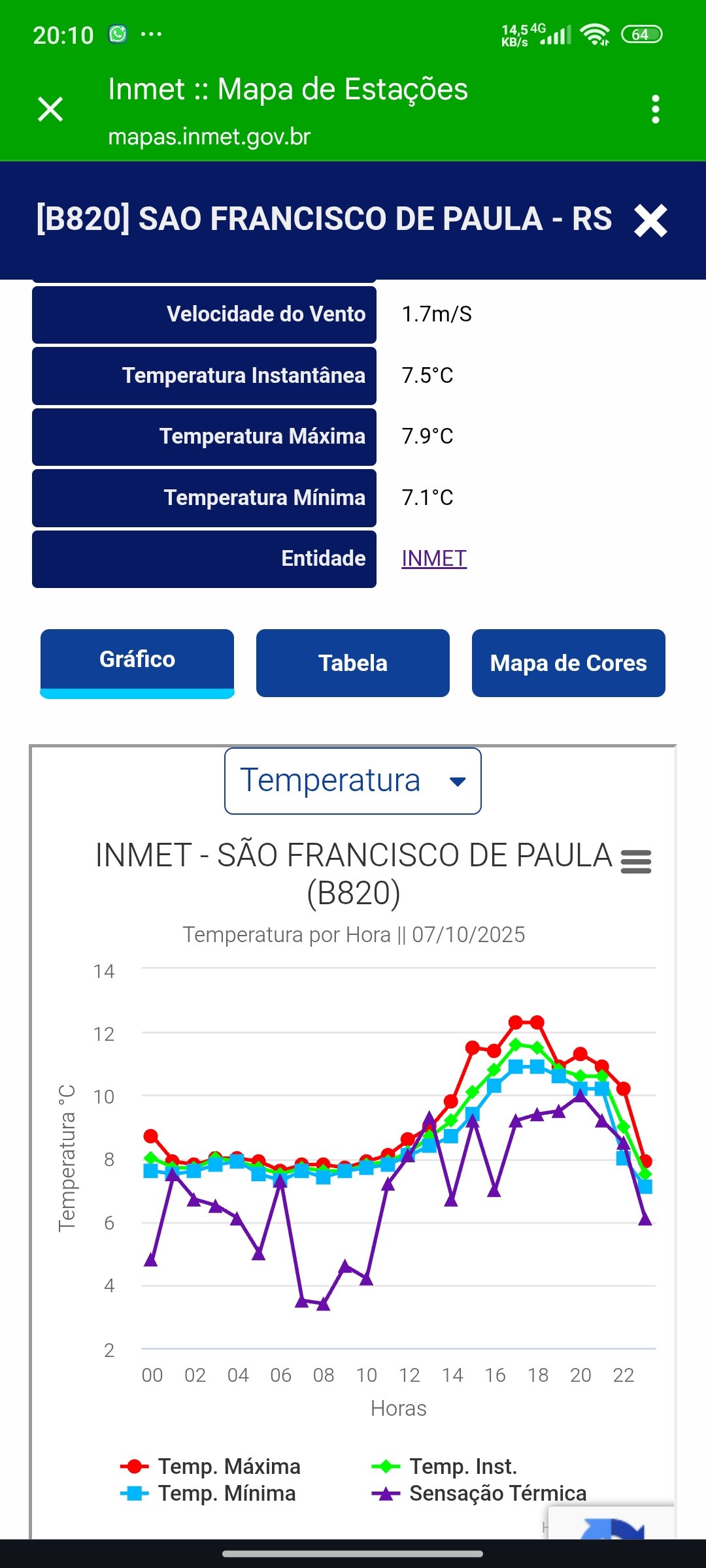Screen dimensions: 706x1568
Task: Expand the Temperatura variable dropdown
Action: click(353, 781)
